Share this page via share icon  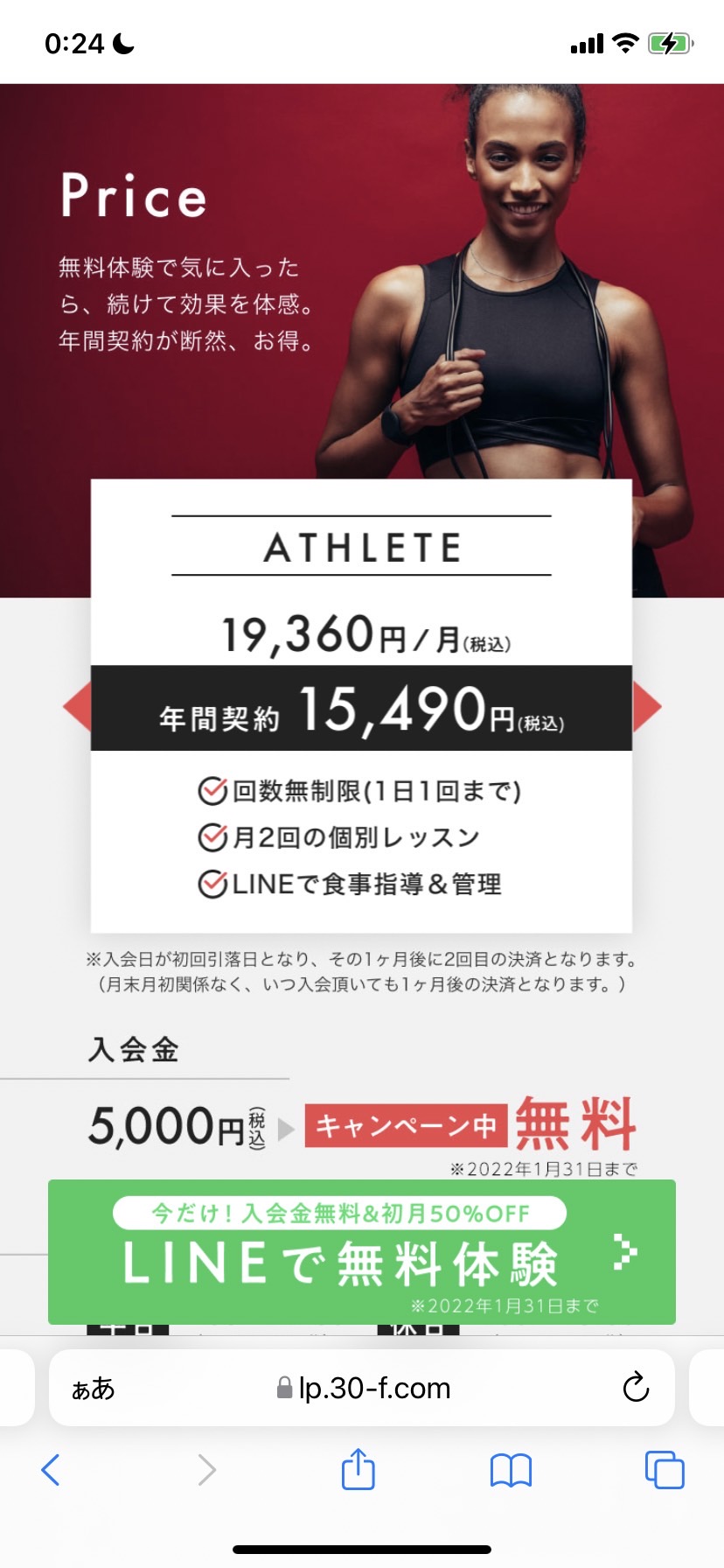tap(359, 1468)
